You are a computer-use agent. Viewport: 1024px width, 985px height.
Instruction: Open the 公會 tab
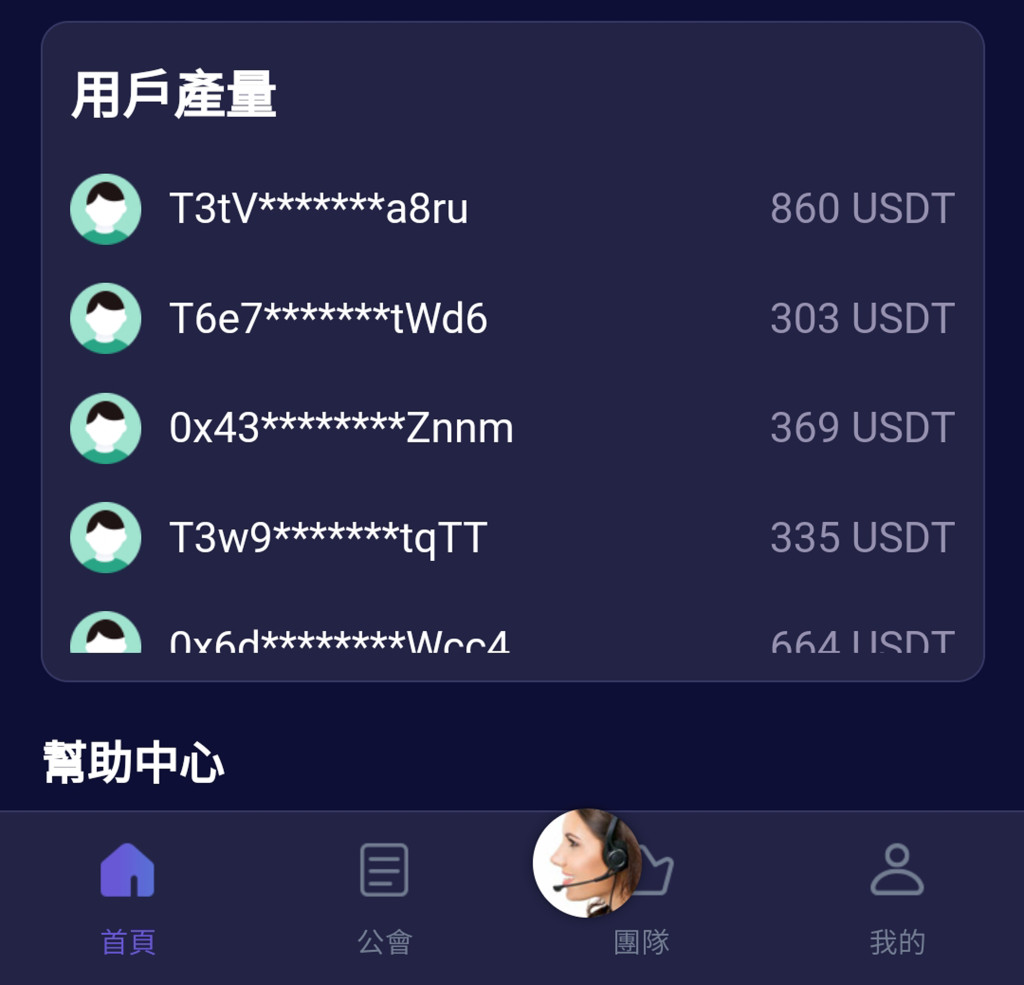coord(384,895)
